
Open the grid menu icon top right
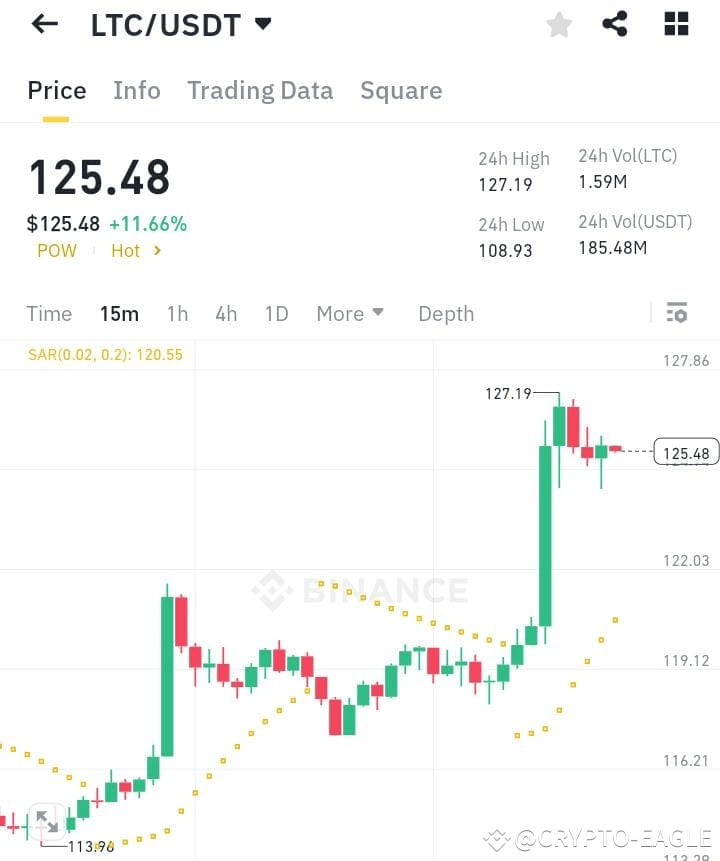point(675,24)
